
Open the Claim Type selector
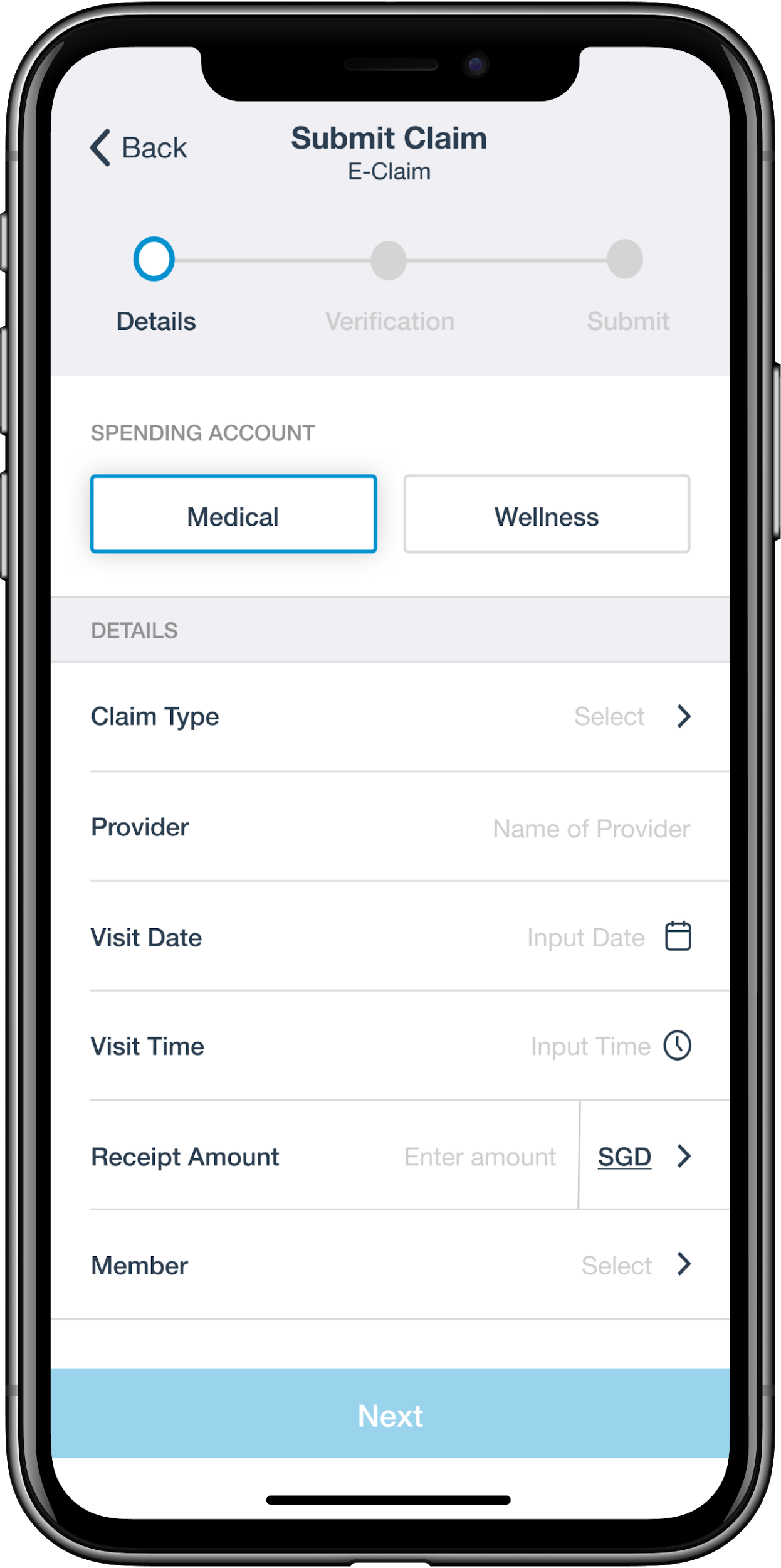[390, 717]
